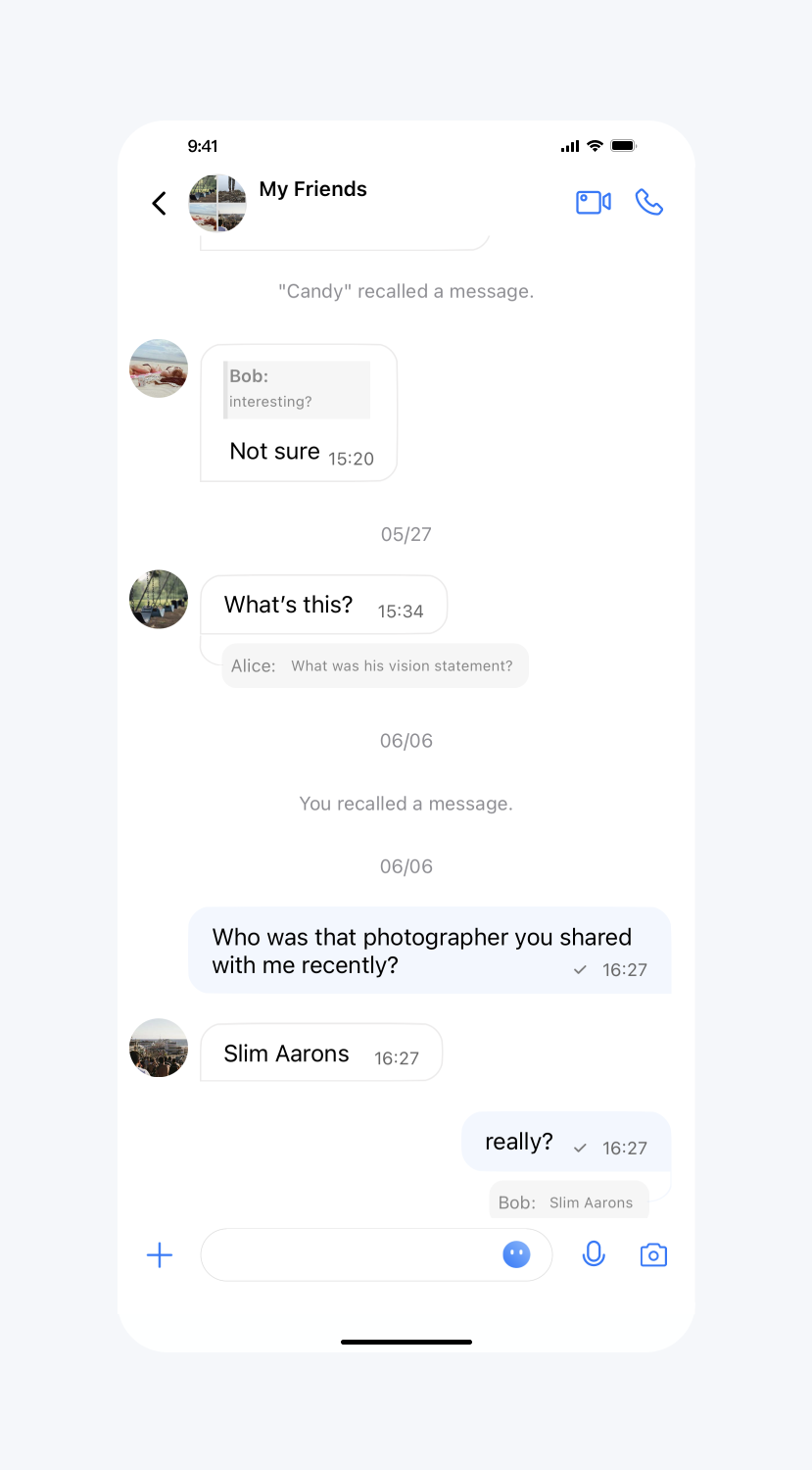Open the plus attachment menu
Screen dimensions: 812x1470
click(160, 1255)
